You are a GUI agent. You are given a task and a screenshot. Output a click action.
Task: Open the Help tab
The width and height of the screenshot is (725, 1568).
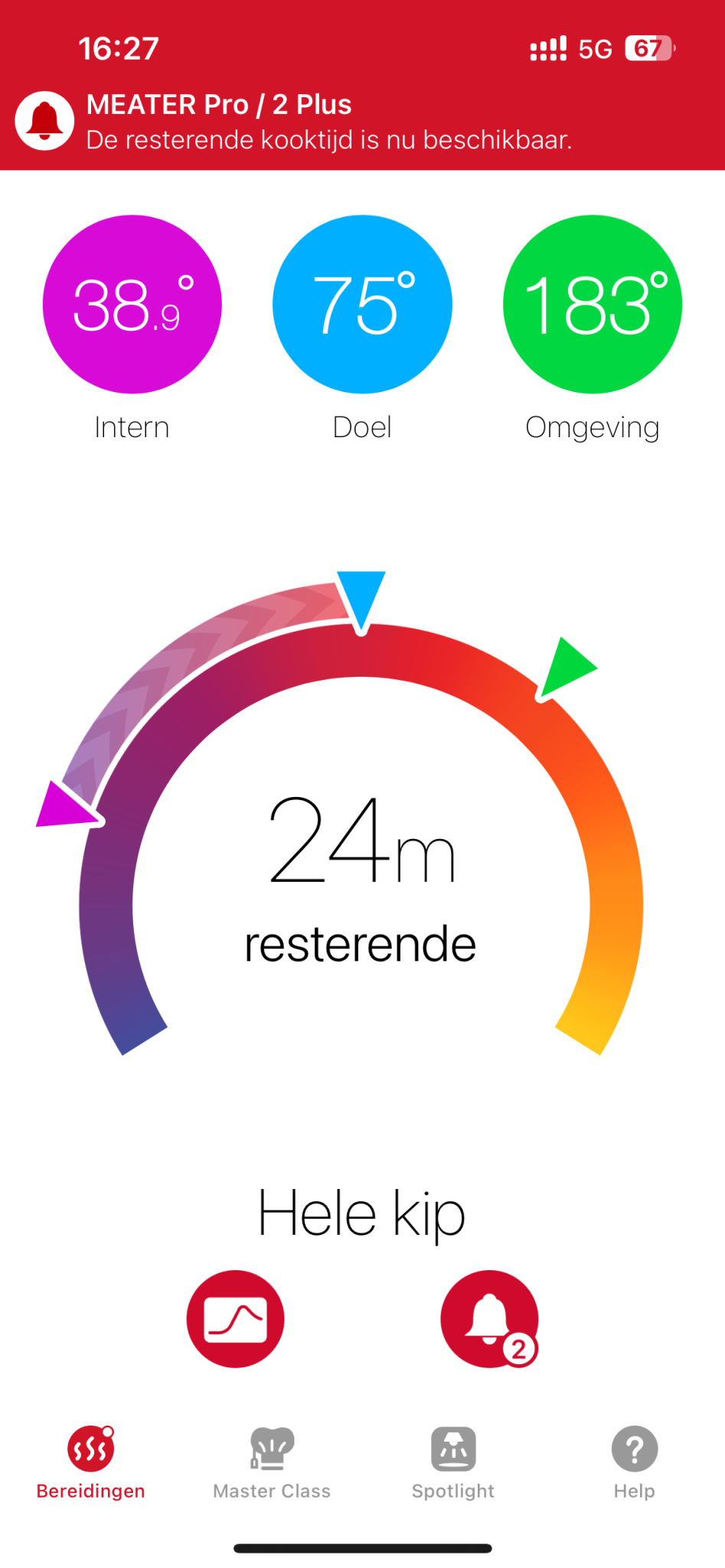point(634,1462)
